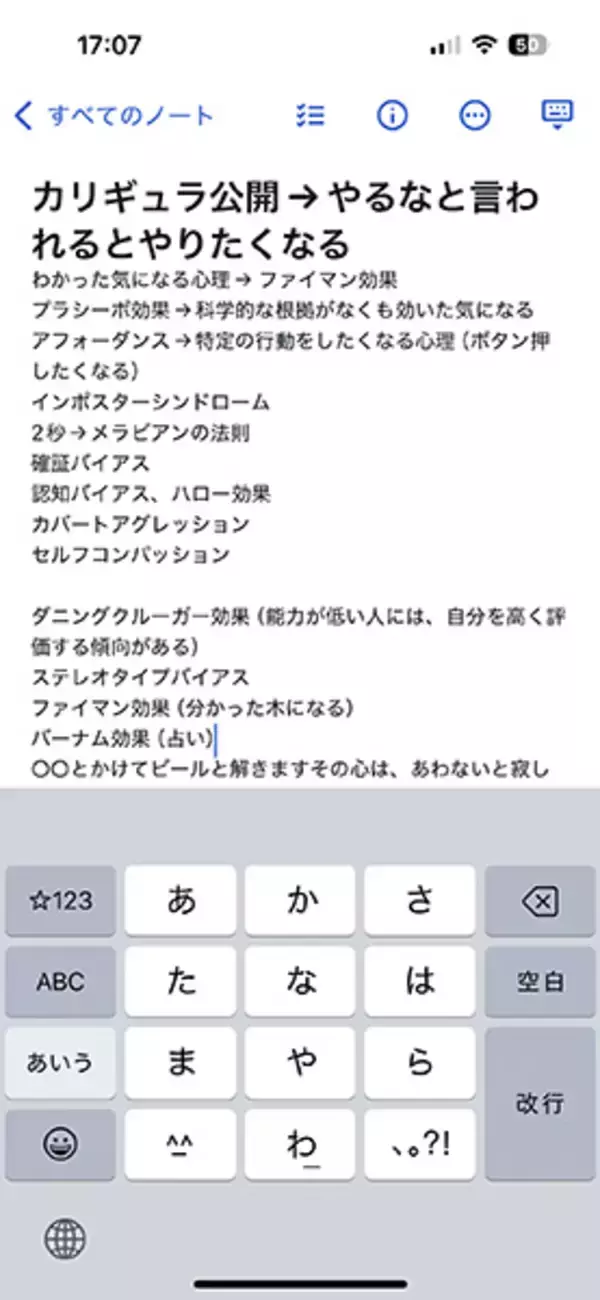The width and height of the screenshot is (600, 1300).
Task: Tap the note text area to edit
Action: [x=300, y=500]
